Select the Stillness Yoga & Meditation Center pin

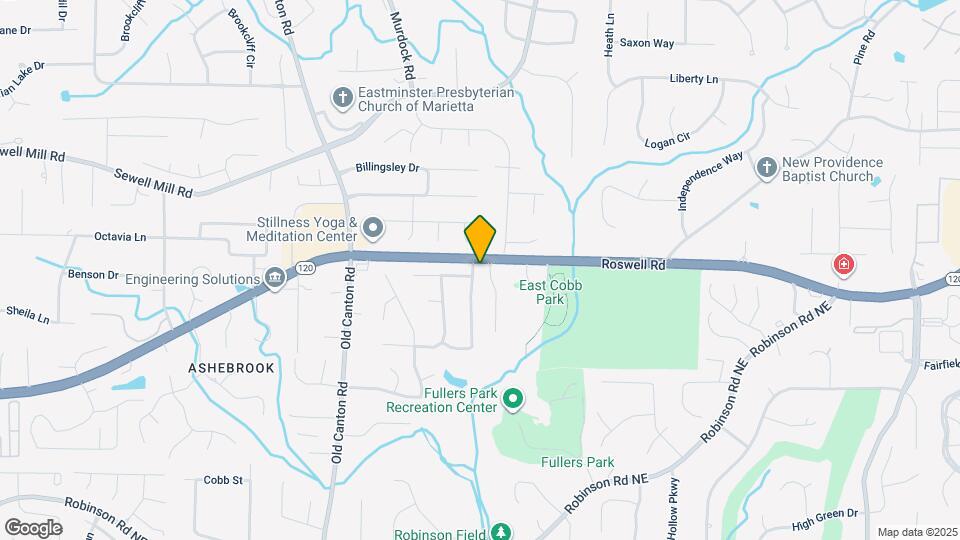point(373,228)
